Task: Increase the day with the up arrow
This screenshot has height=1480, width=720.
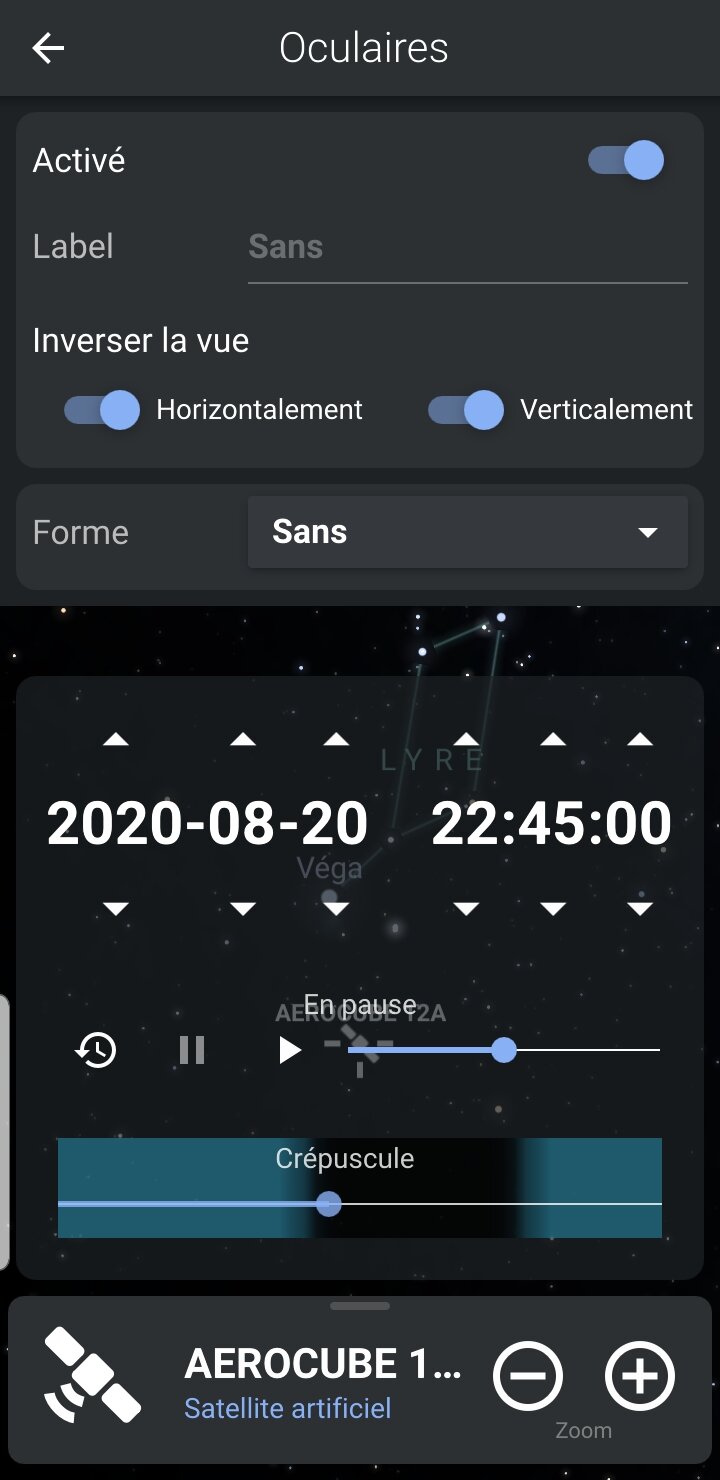Action: 336,740
